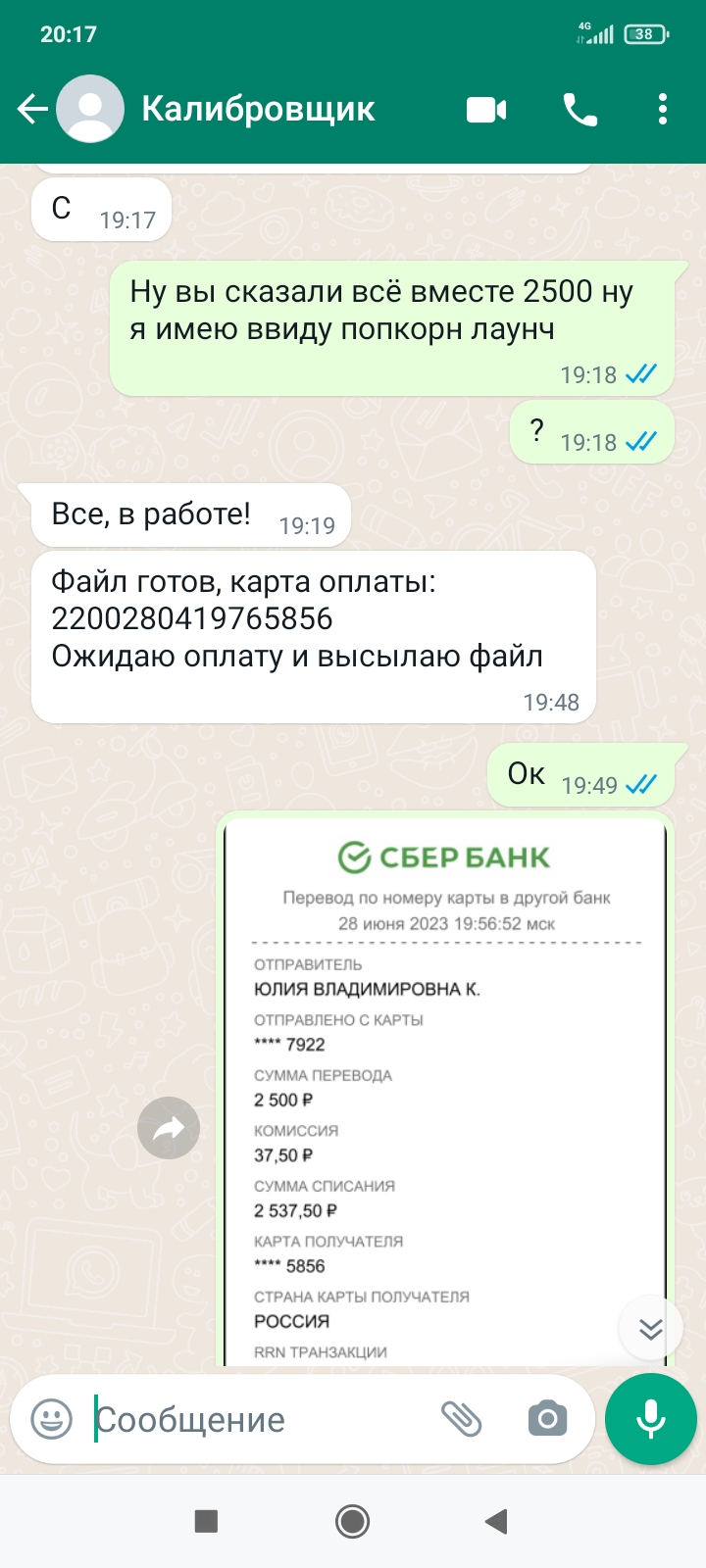
Task: Attach a file with the paperclip
Action: coord(461,1419)
